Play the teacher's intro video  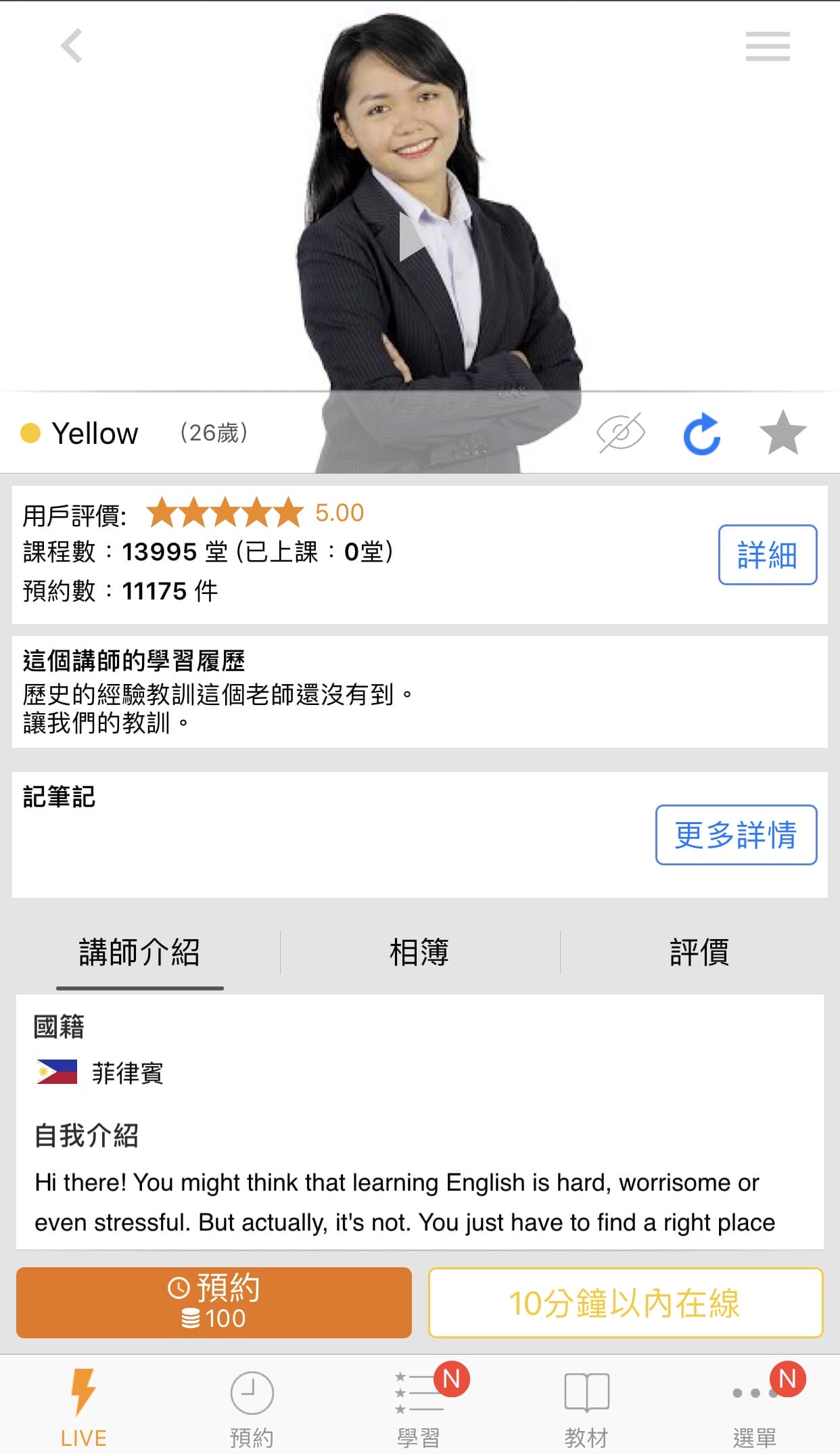pyautogui.click(x=413, y=237)
